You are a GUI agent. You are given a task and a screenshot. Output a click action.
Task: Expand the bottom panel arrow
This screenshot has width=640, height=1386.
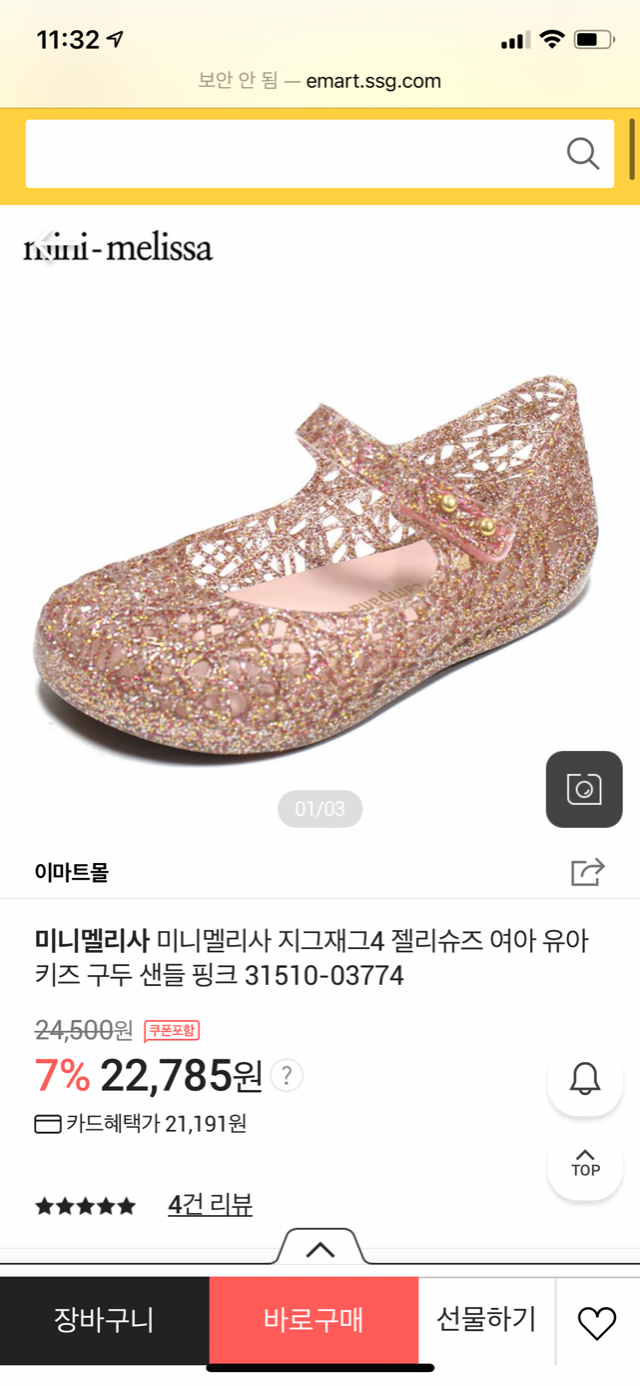click(x=319, y=1248)
